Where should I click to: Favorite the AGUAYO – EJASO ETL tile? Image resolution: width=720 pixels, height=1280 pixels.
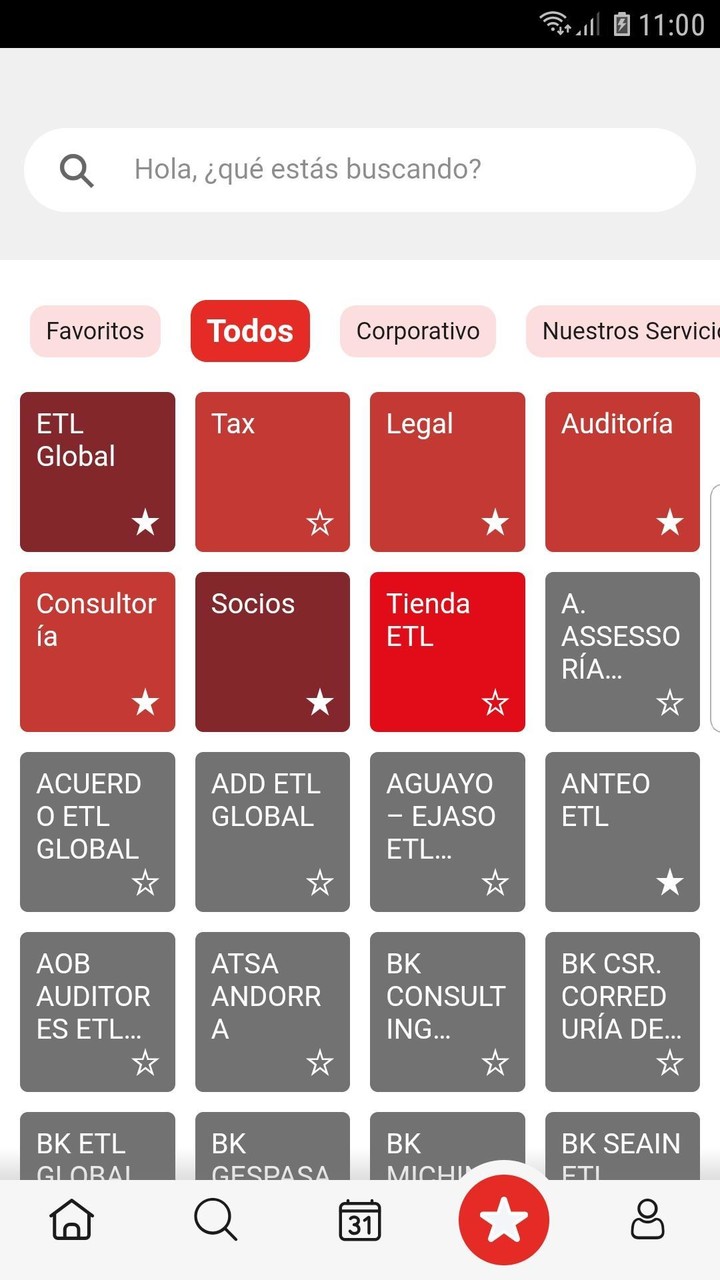tap(496, 882)
